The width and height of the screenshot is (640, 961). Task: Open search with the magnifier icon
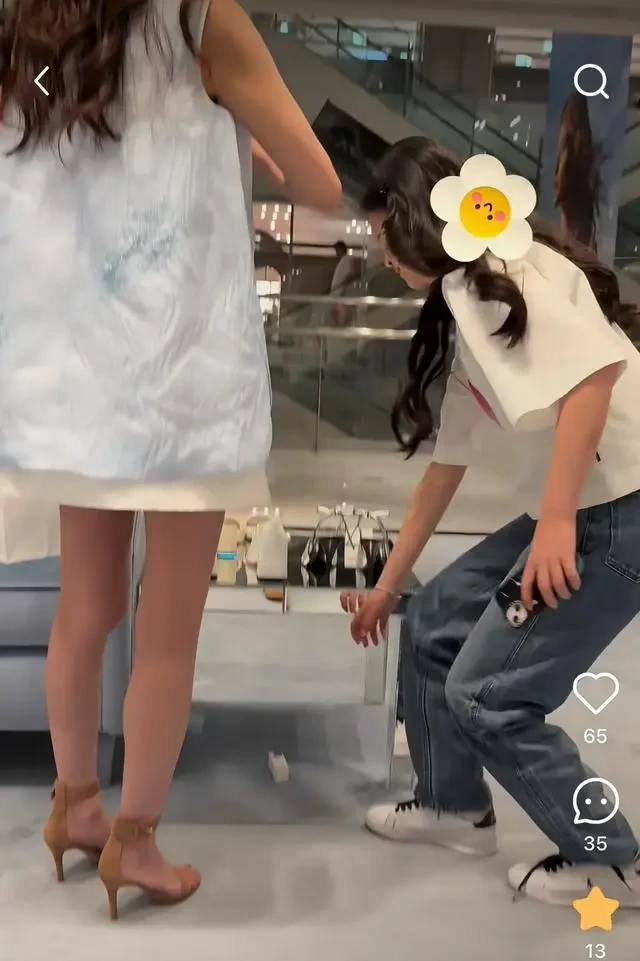point(591,81)
